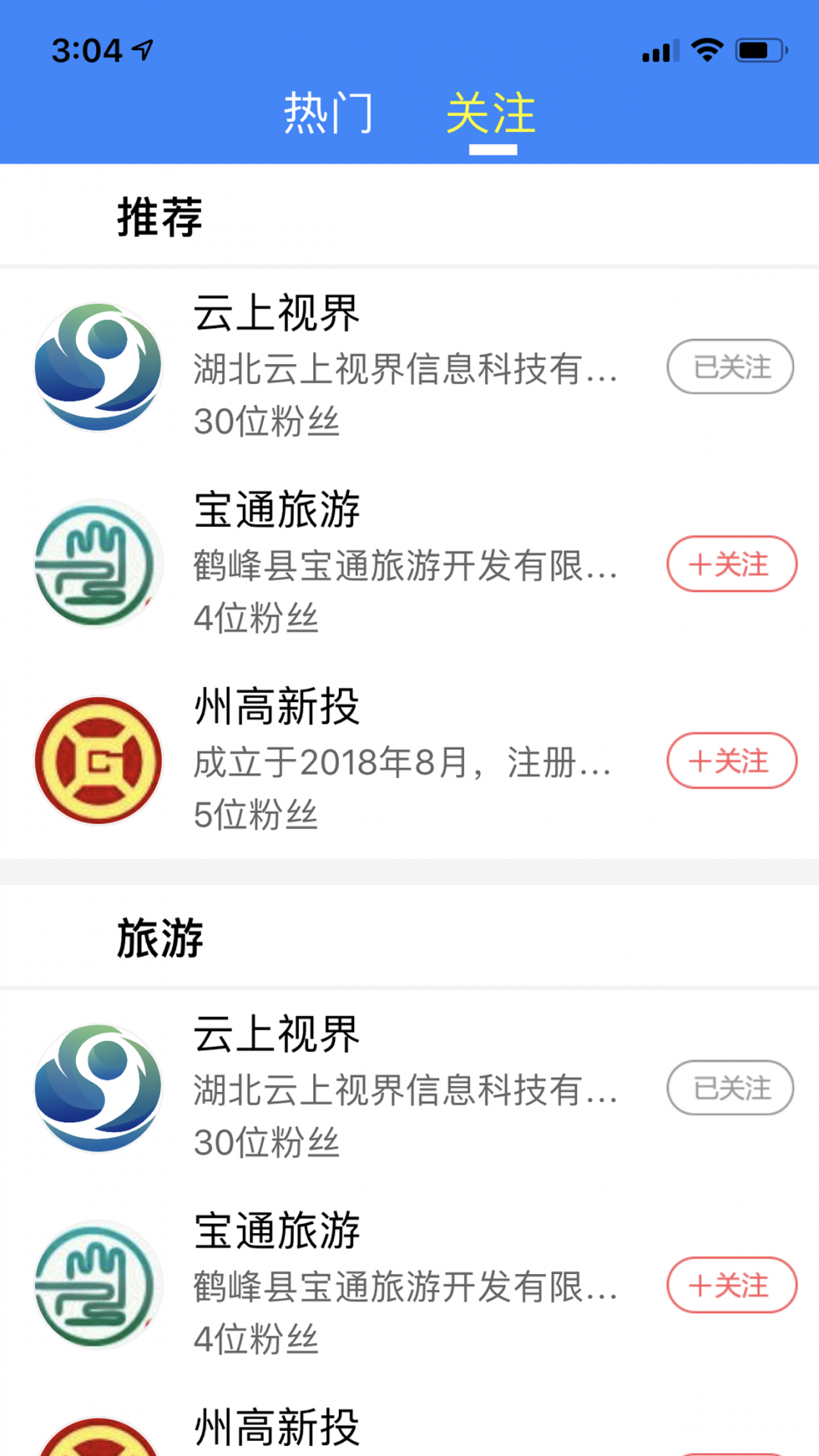Unfollow 云上视界 via the 已关注 toggle
This screenshot has height=1456, width=819.
point(730,366)
